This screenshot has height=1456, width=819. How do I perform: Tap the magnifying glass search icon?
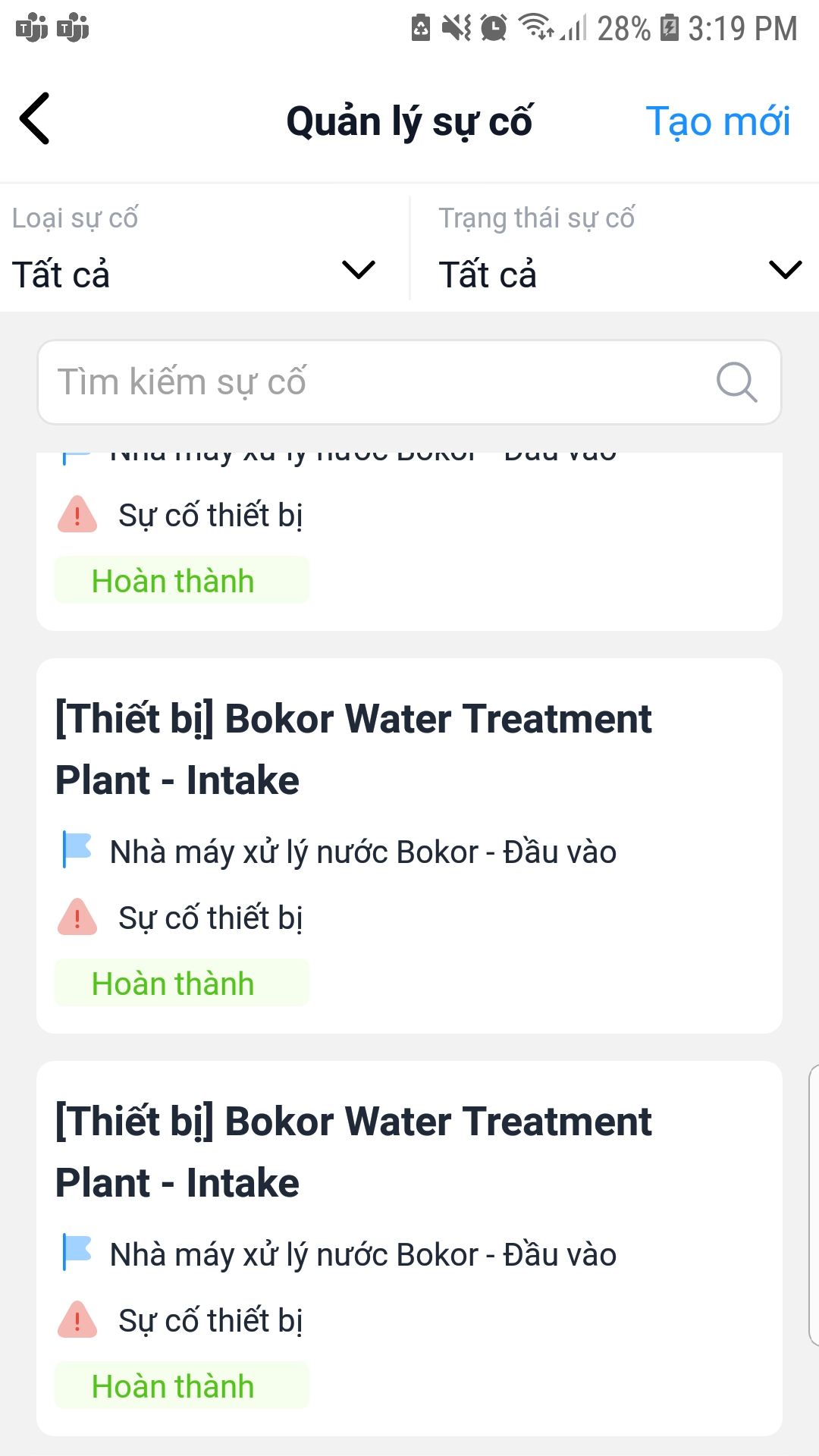[736, 382]
